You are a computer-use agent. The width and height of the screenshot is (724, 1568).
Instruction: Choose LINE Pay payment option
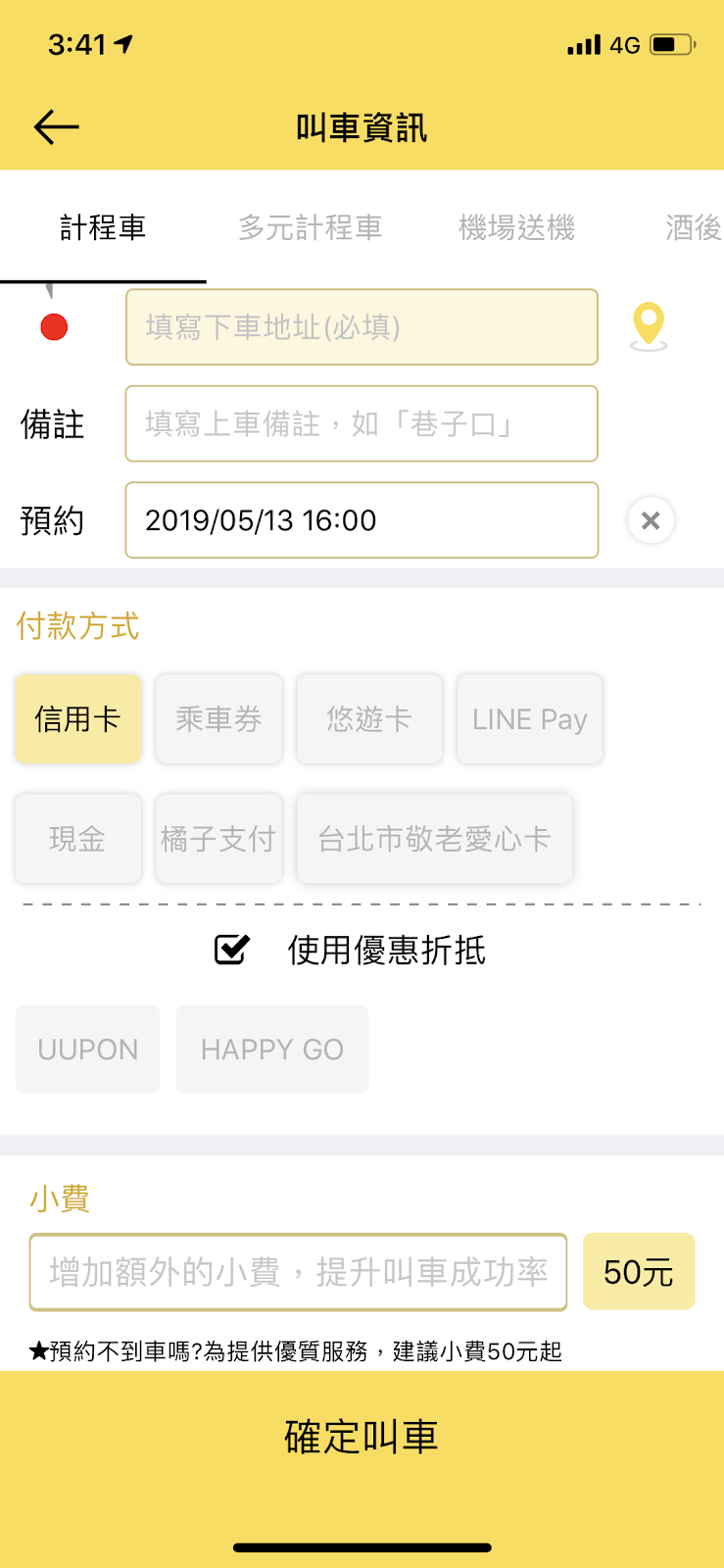pyautogui.click(x=530, y=719)
